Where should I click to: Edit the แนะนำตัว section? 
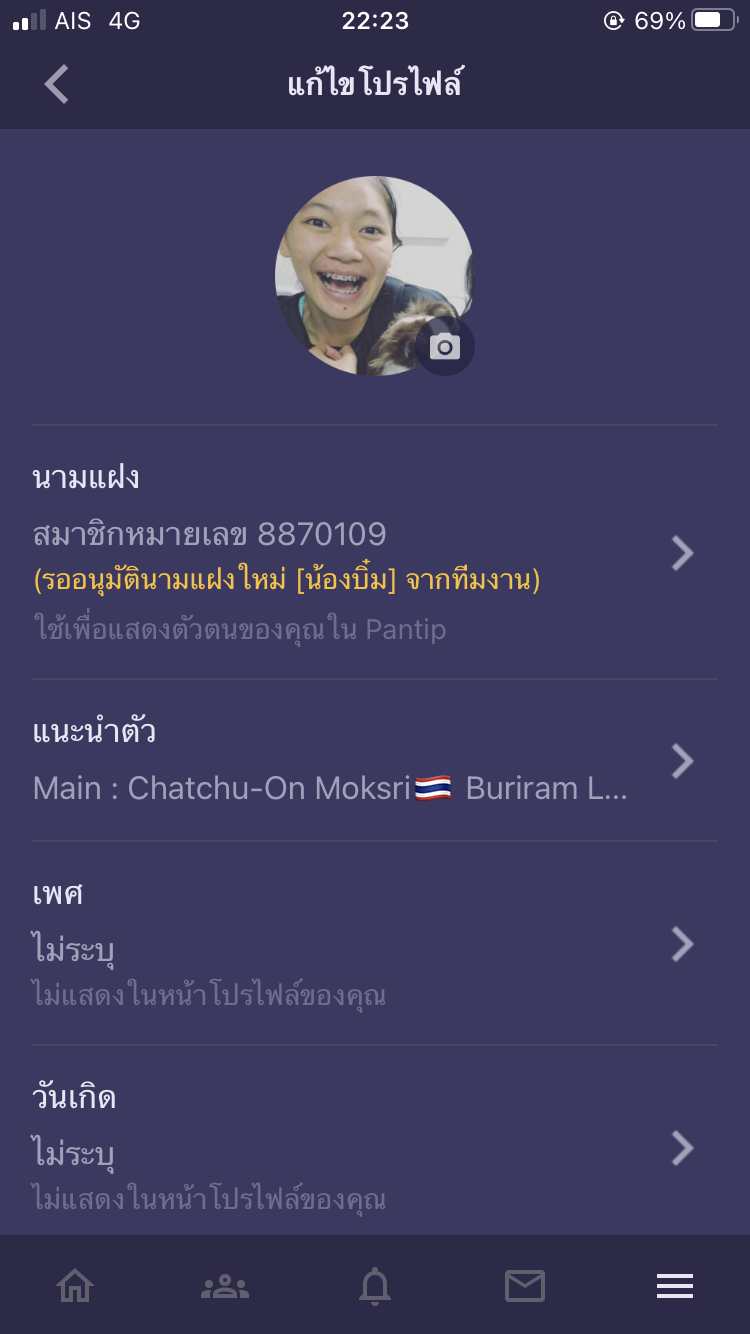pyautogui.click(x=374, y=762)
